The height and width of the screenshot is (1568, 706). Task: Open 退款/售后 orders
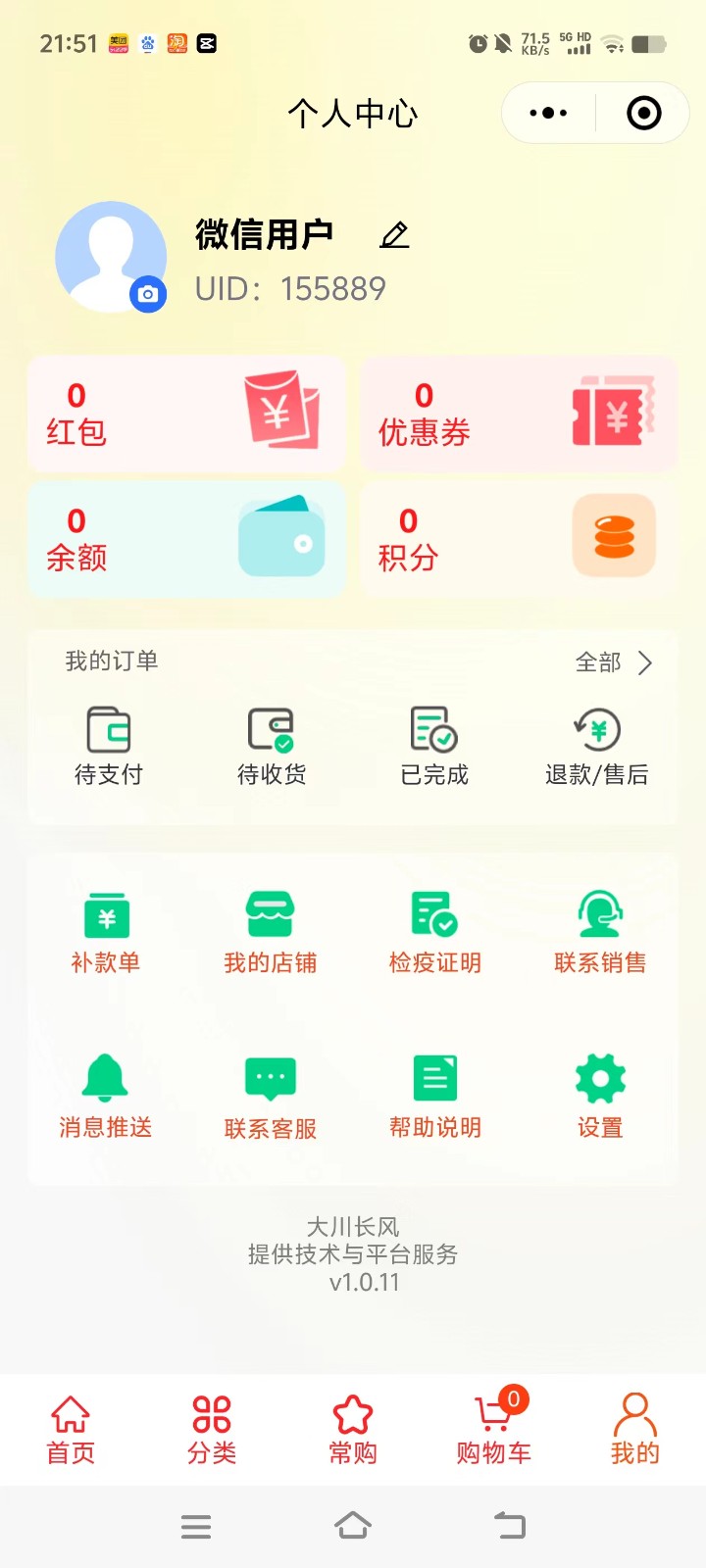click(x=596, y=746)
